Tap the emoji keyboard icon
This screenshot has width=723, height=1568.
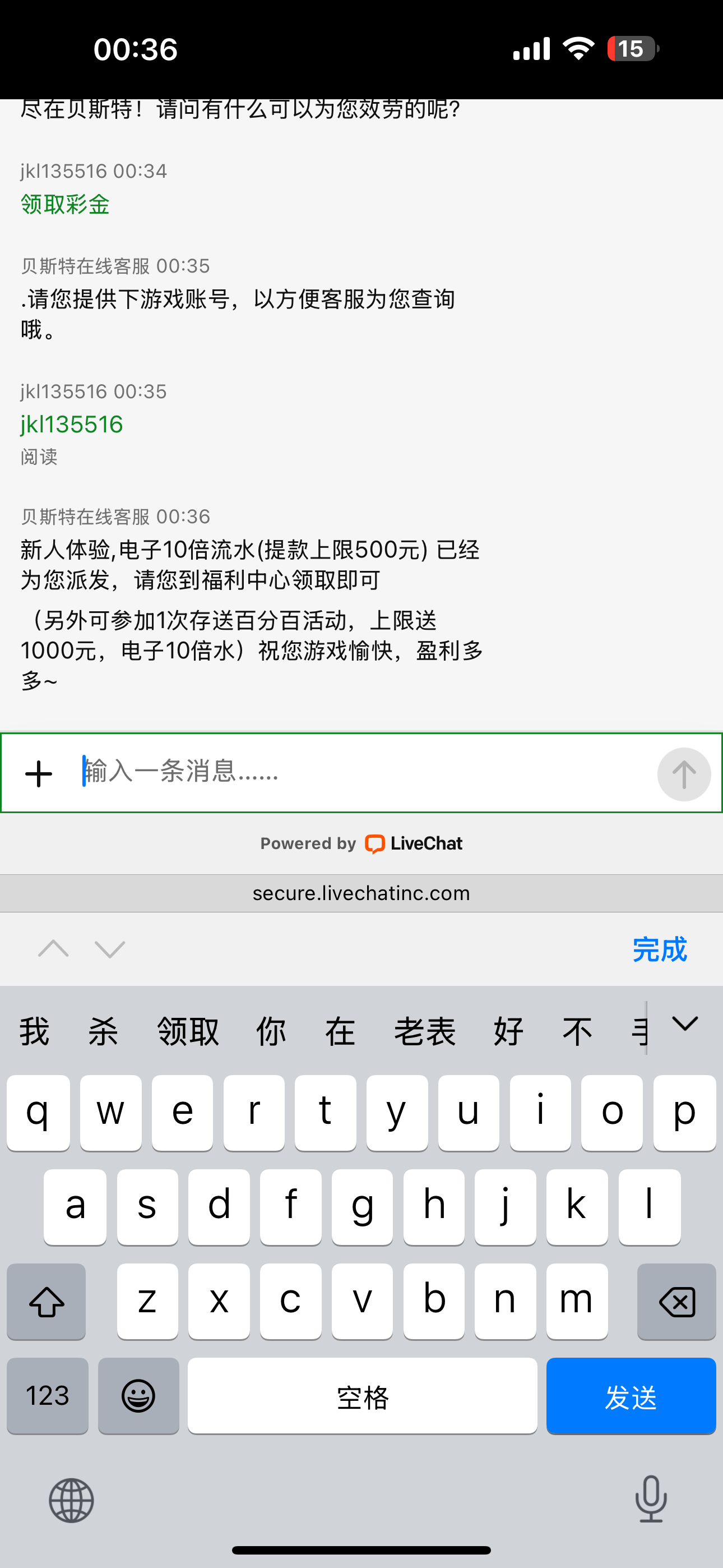click(139, 1397)
